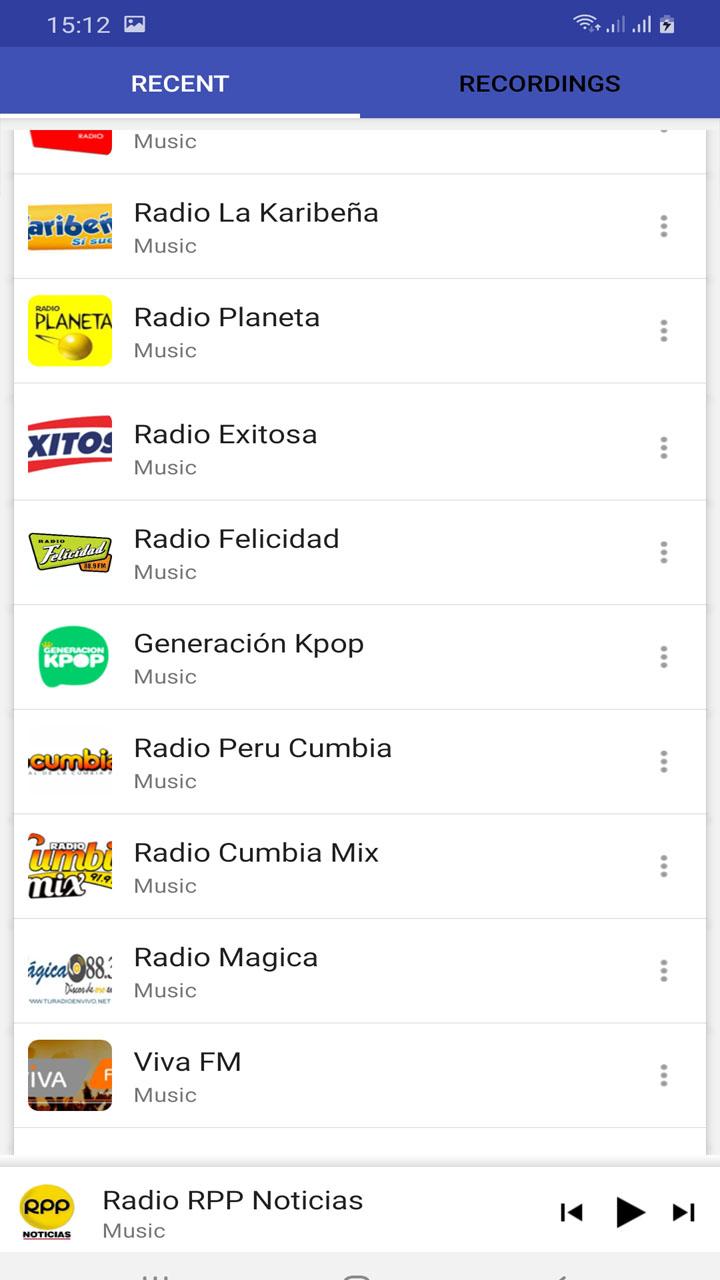Open Radio Planeta station
Viewport: 720px width, 1280px height.
(x=360, y=331)
